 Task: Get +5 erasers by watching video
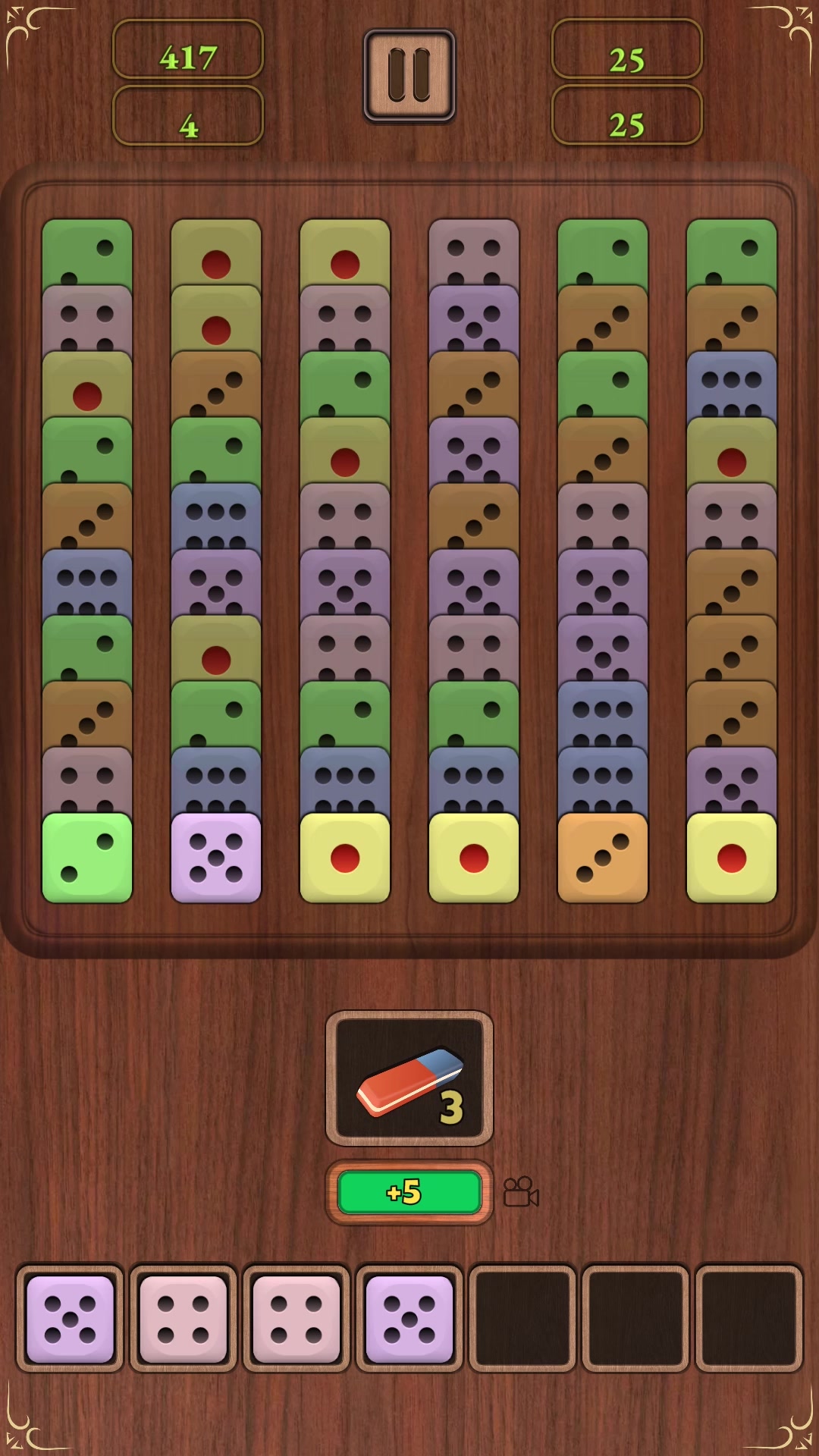(x=409, y=1192)
